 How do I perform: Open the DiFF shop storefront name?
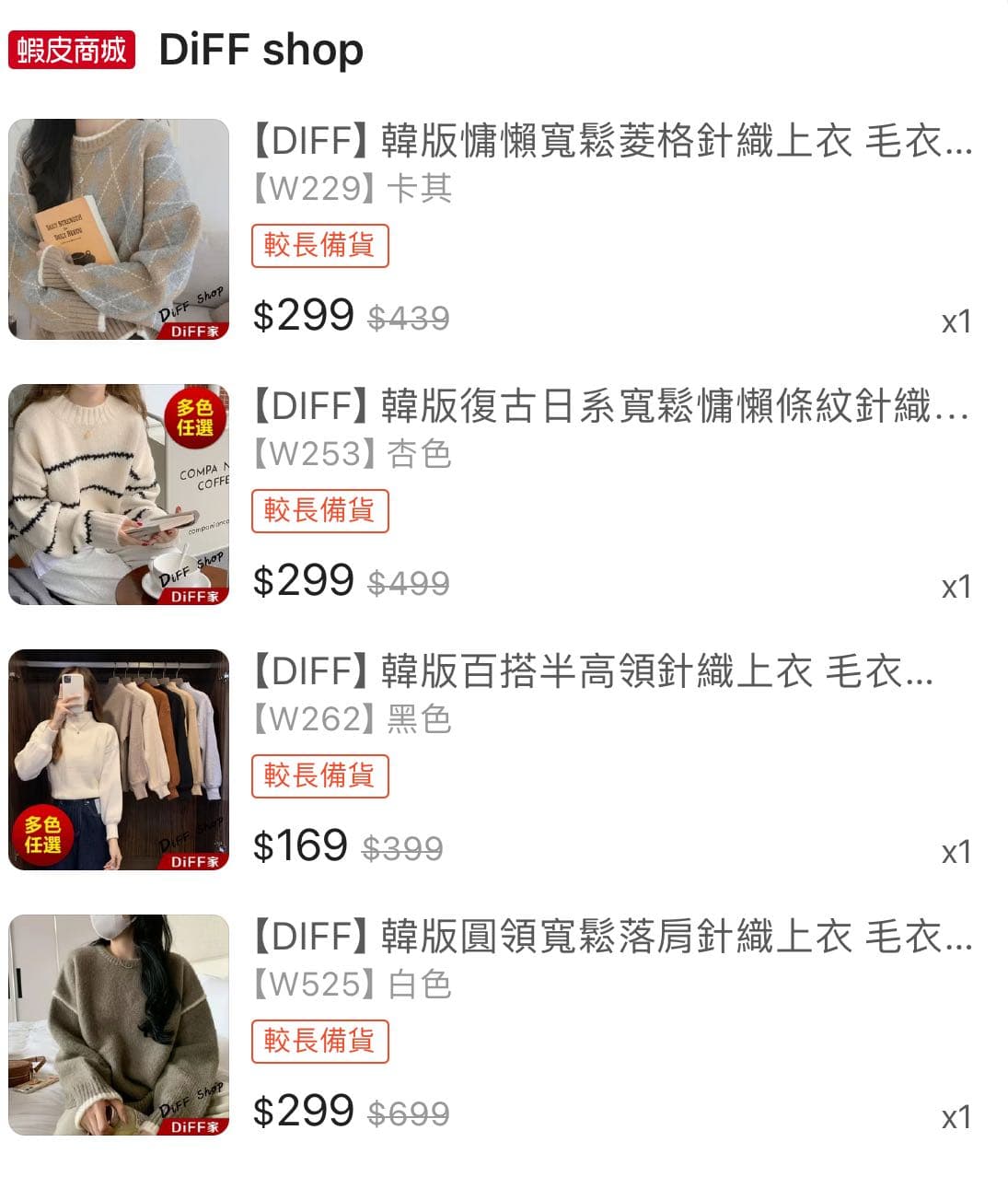261,50
